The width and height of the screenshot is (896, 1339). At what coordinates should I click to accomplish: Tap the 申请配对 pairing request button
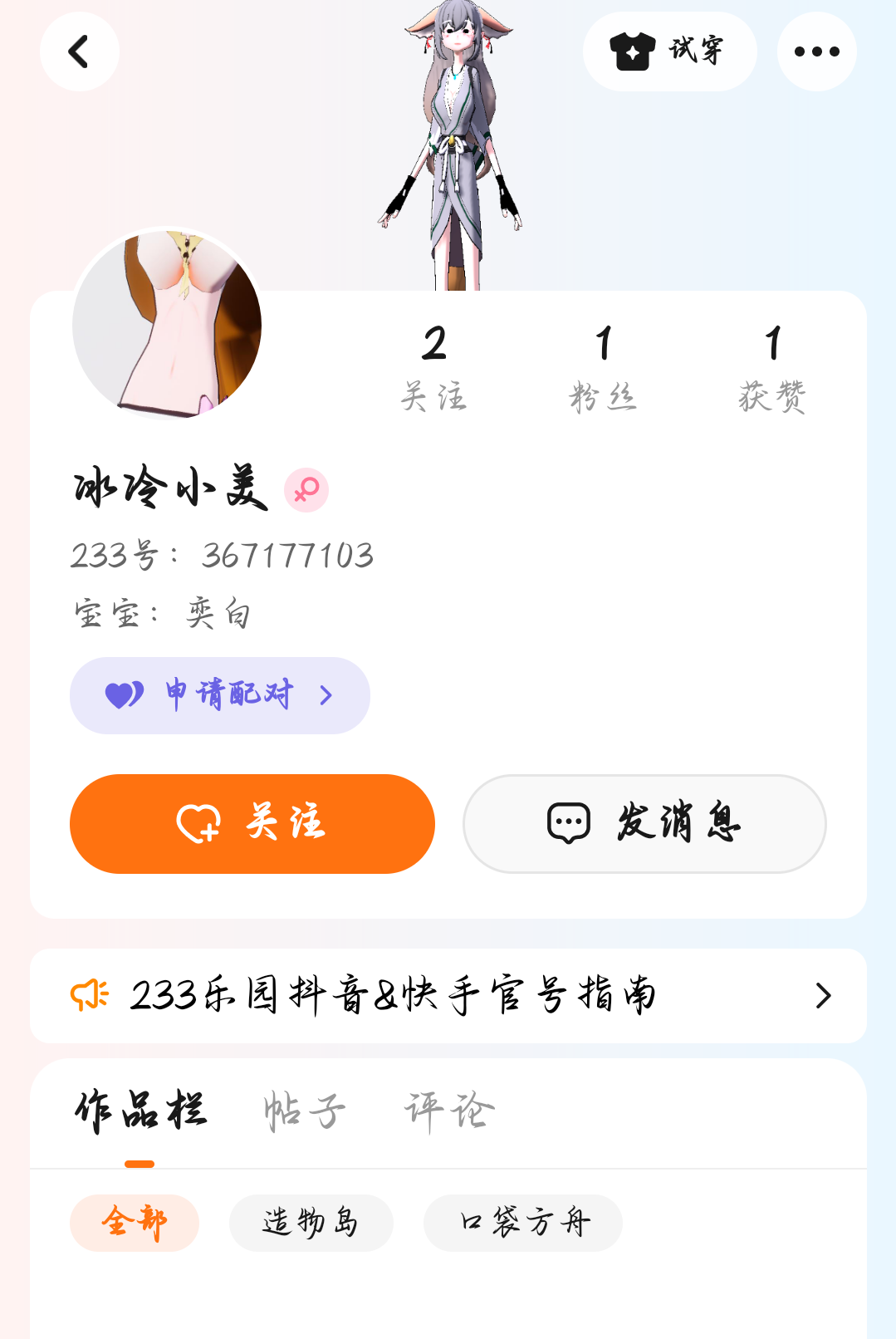click(x=219, y=695)
